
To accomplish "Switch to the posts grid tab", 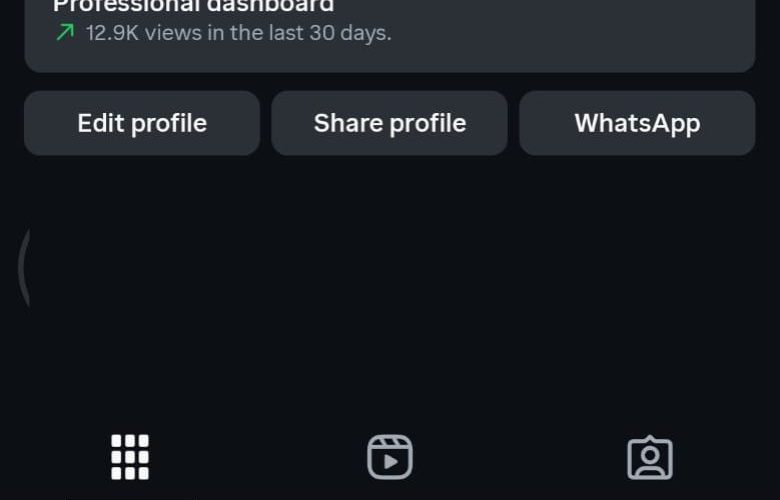I will pos(130,457).
